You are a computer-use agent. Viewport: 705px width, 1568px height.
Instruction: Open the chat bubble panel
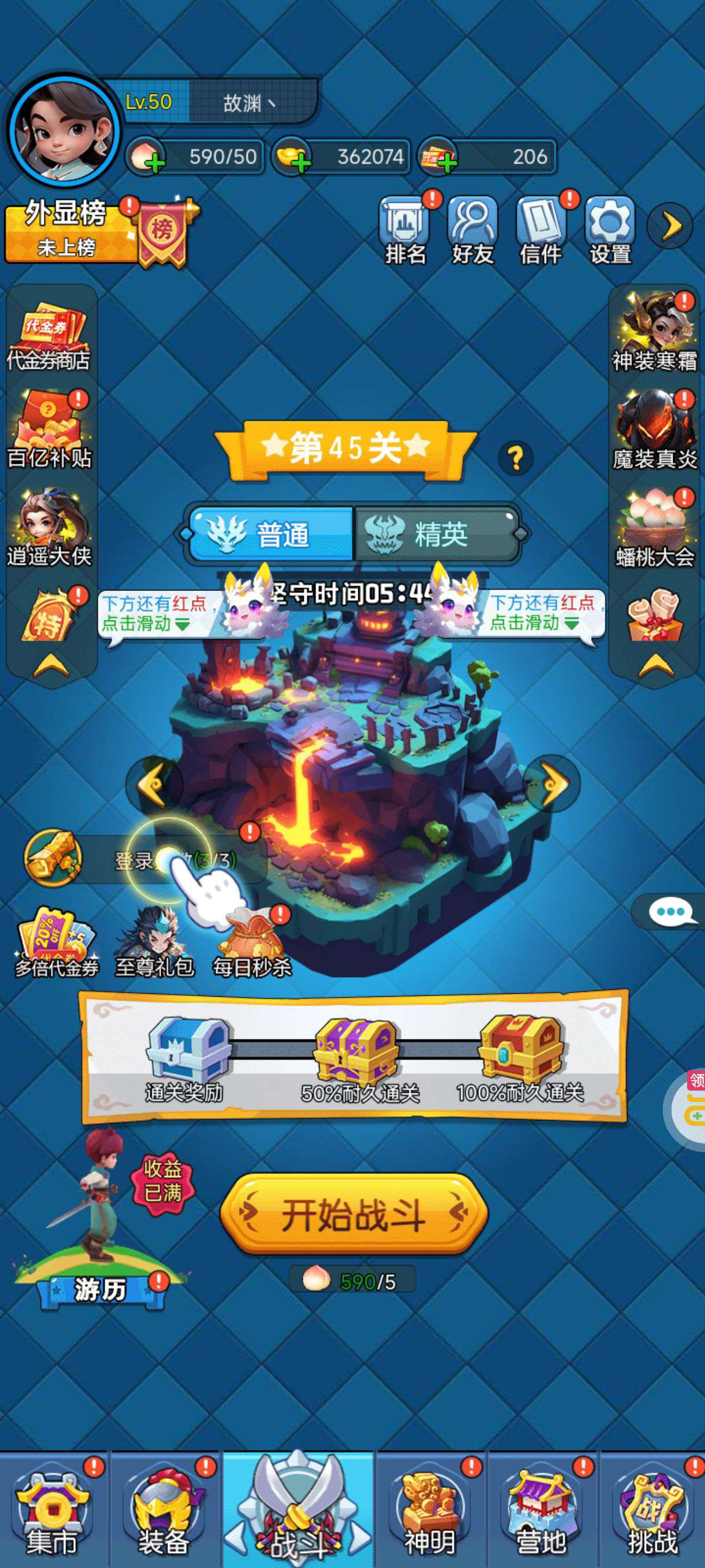tap(670, 911)
